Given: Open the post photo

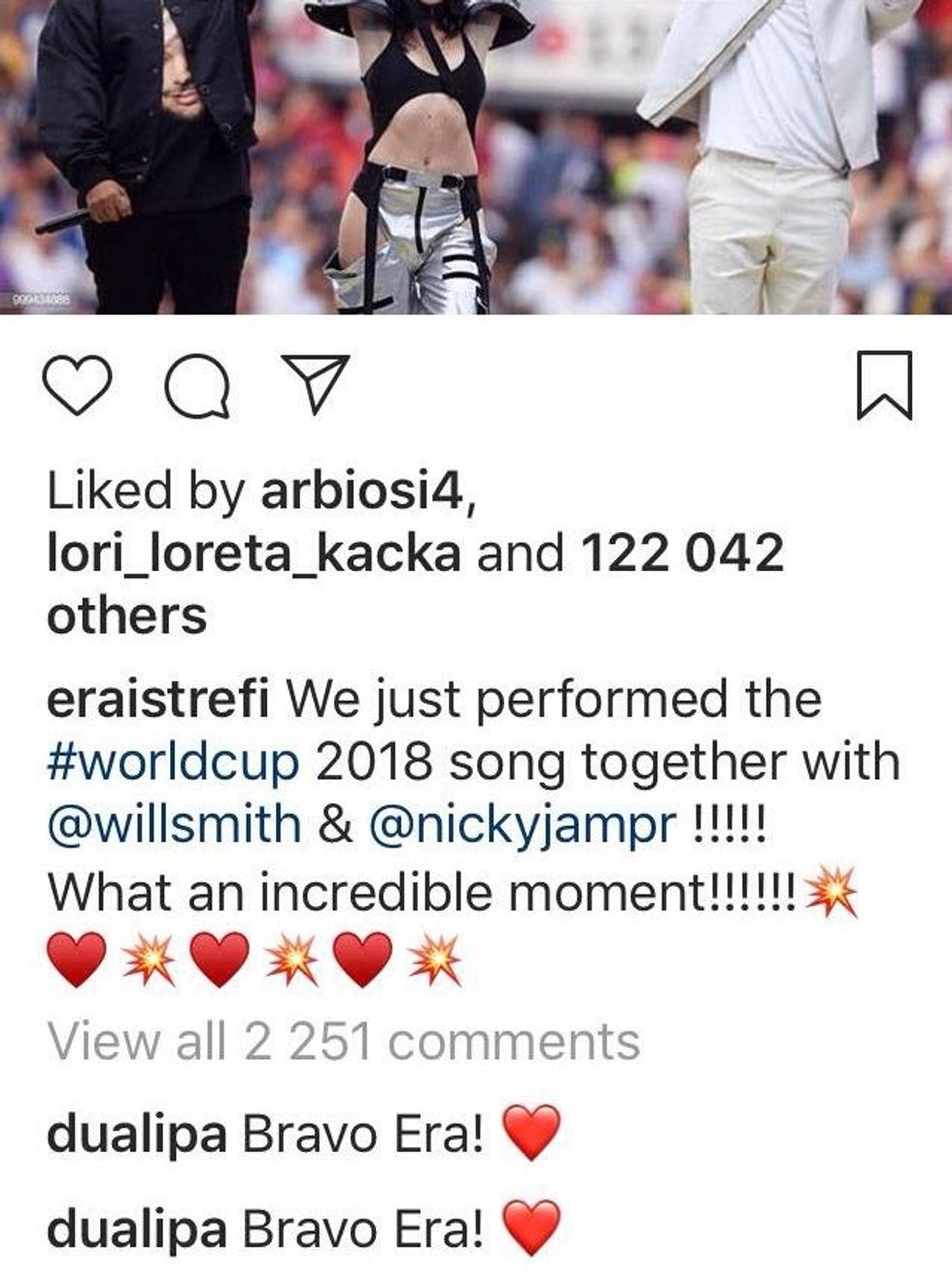Looking at the screenshot, I should [476, 155].
